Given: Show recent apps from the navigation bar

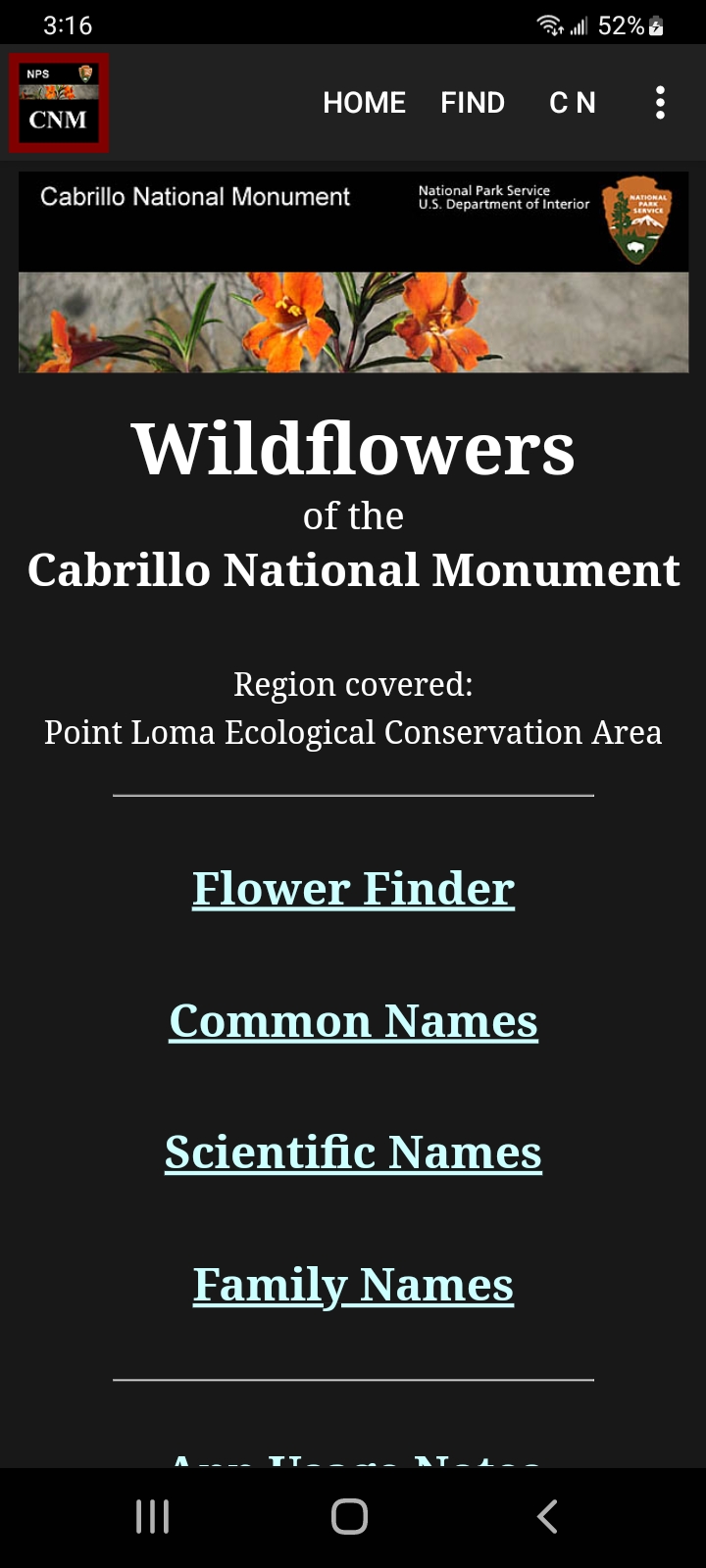Looking at the screenshot, I should point(152,1516).
